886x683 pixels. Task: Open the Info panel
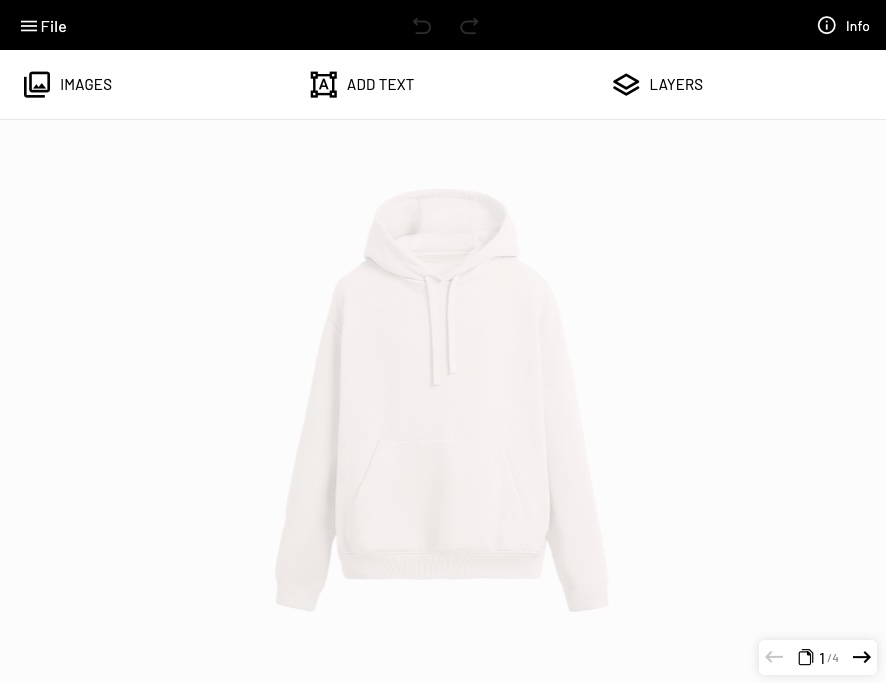[x=843, y=26]
